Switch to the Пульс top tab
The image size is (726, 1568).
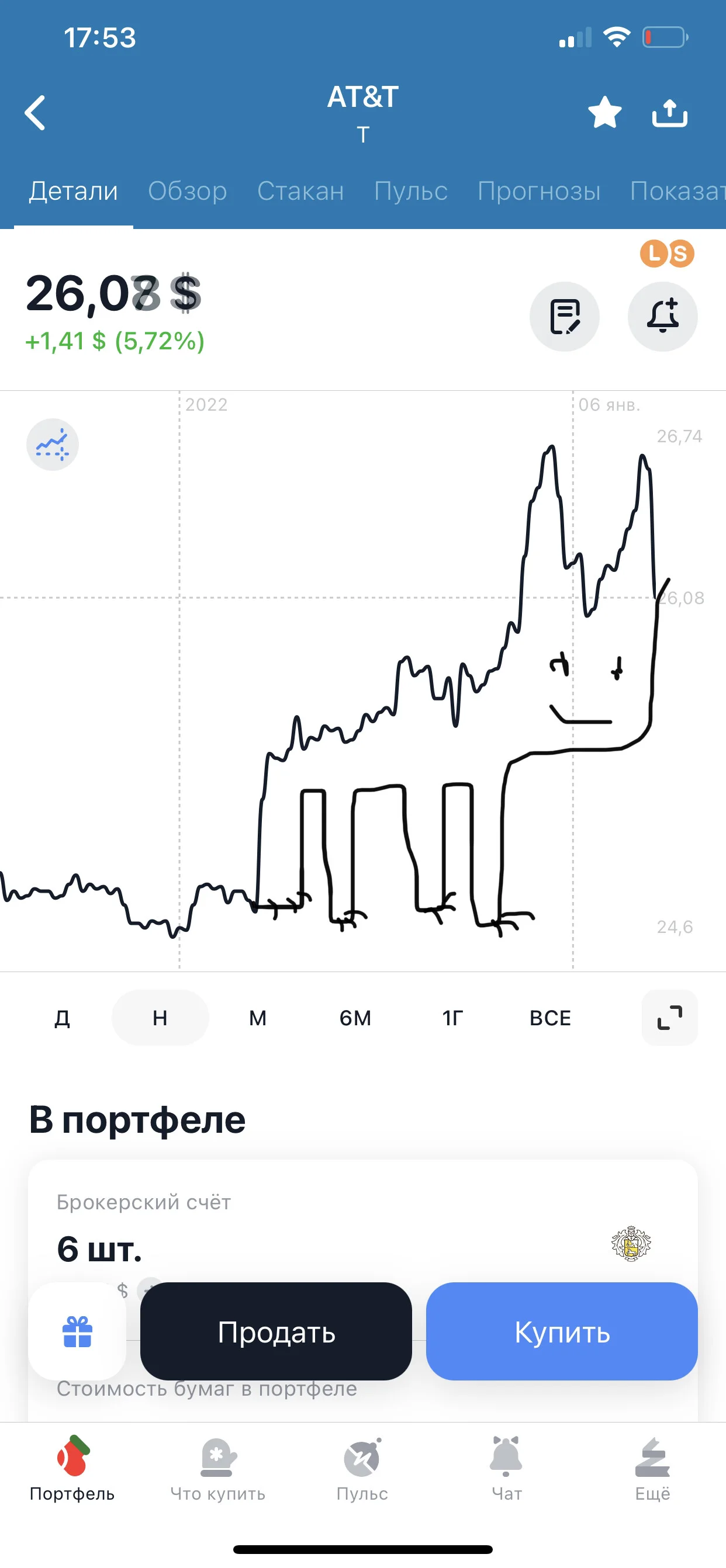(x=410, y=191)
